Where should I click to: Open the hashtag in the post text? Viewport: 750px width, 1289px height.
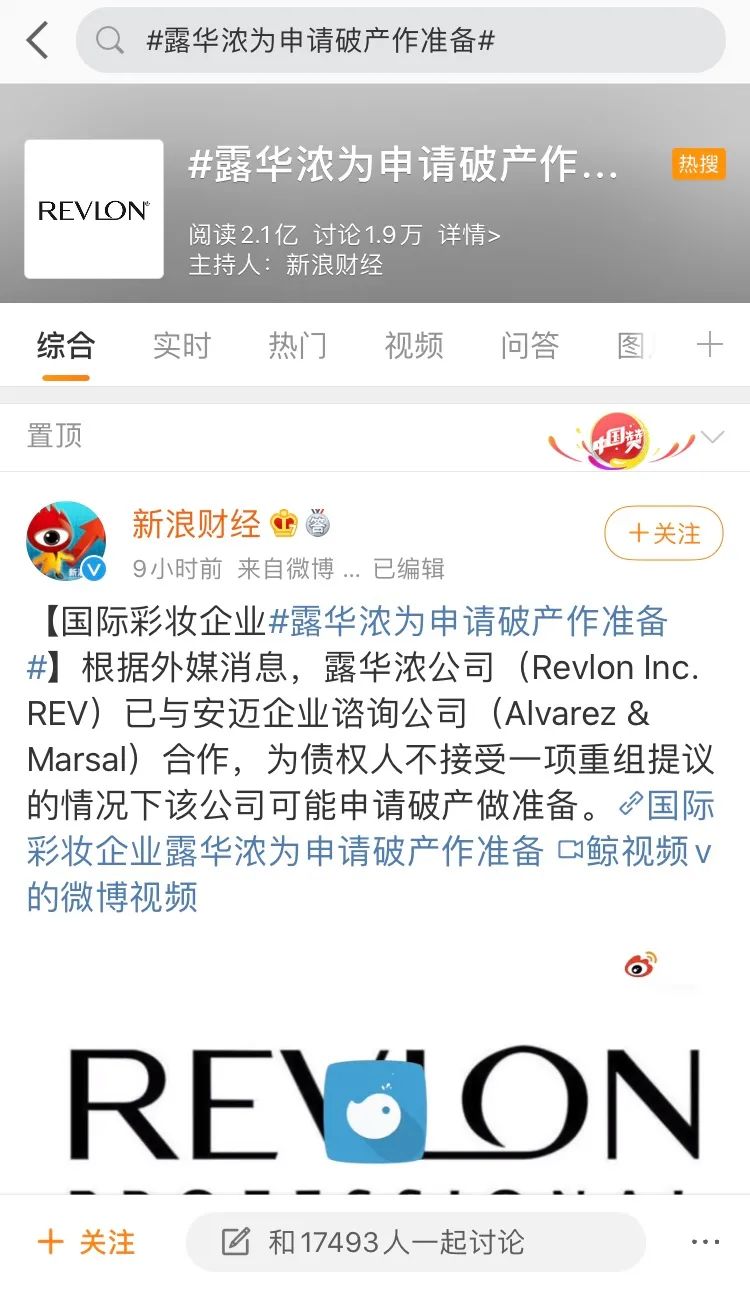(468, 622)
